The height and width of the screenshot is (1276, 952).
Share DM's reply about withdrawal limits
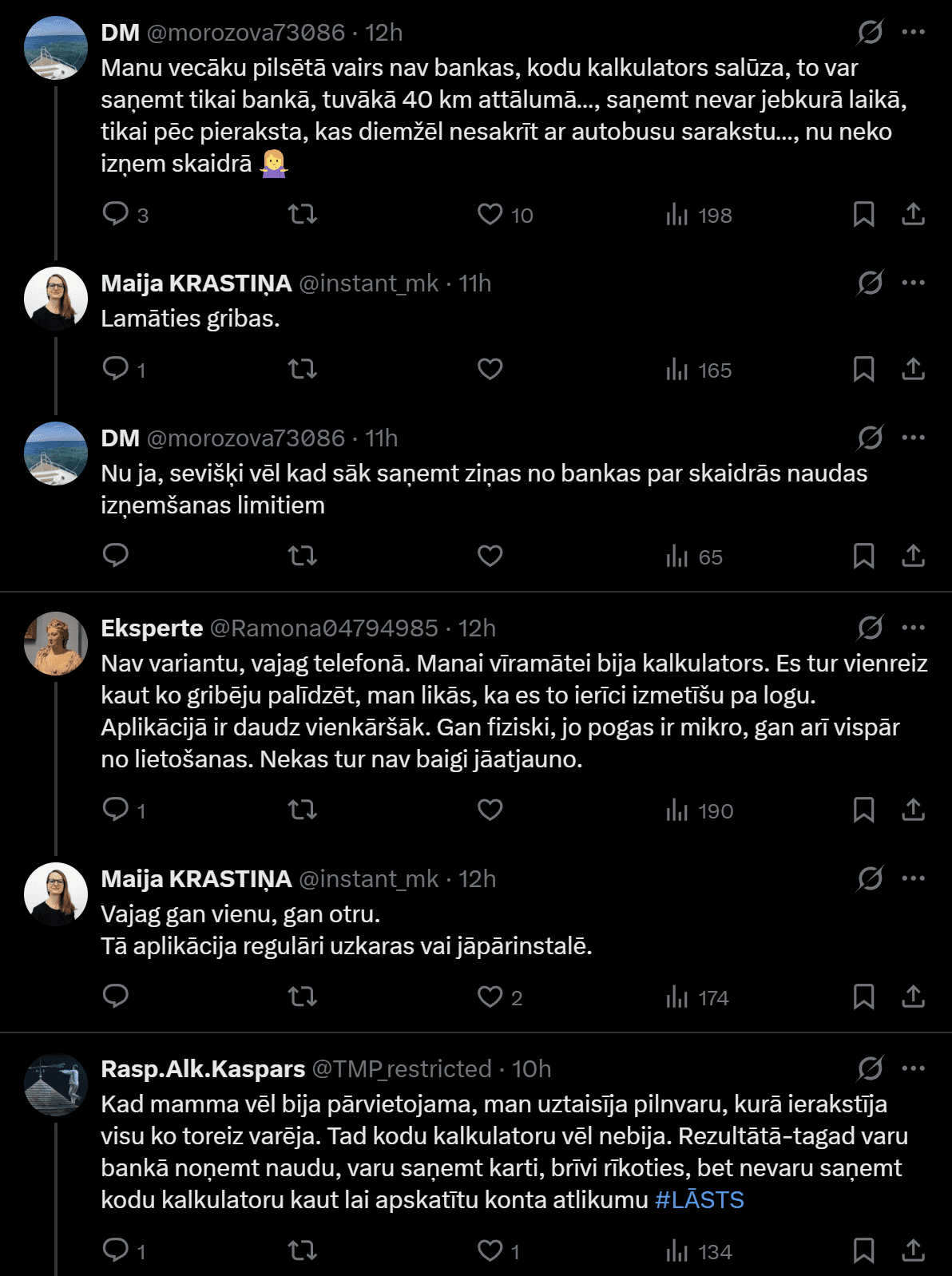coord(913,556)
